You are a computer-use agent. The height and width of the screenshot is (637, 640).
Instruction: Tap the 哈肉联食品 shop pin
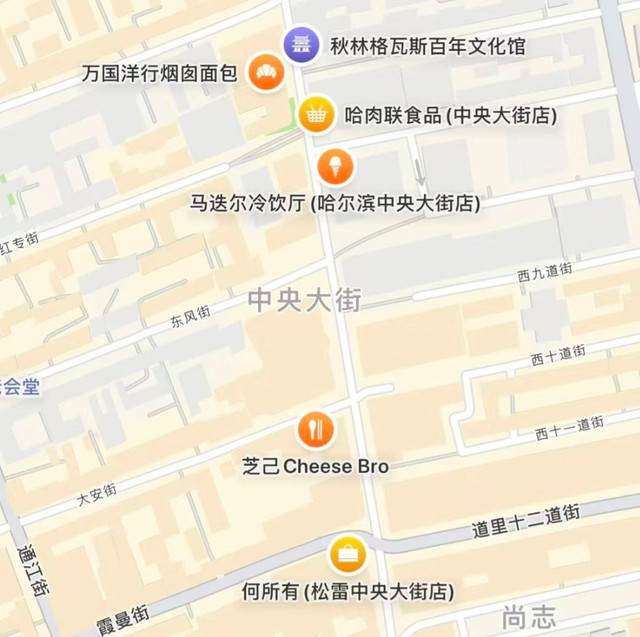click(316, 113)
